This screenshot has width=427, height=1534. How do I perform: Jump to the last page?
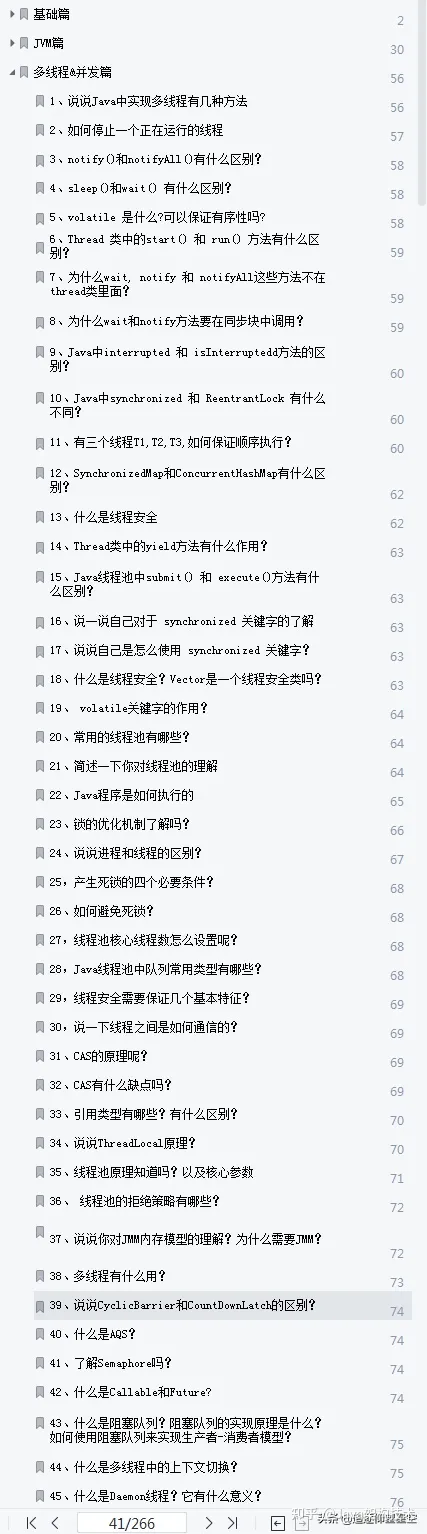tap(234, 1522)
